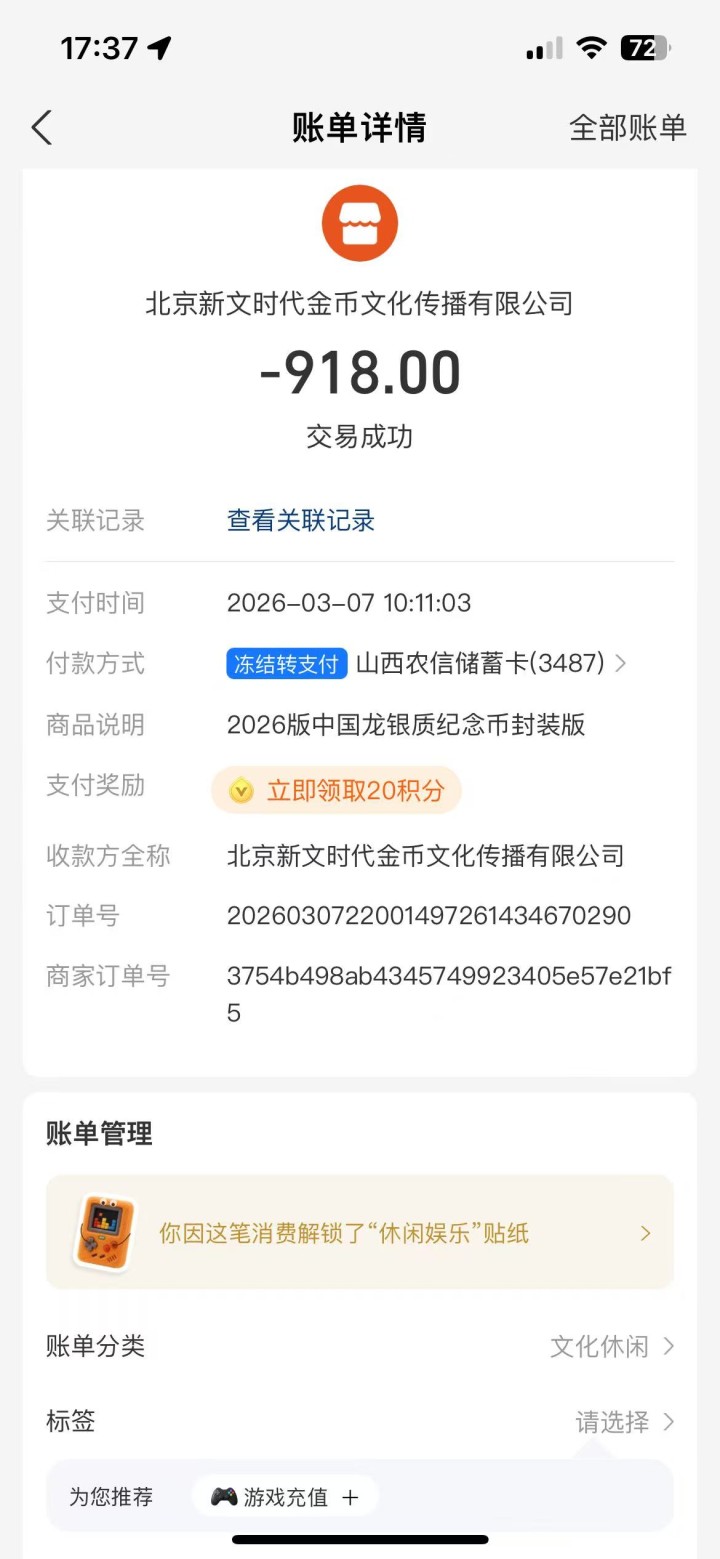
Task: Go back using the top-left arrow
Action: 41,128
